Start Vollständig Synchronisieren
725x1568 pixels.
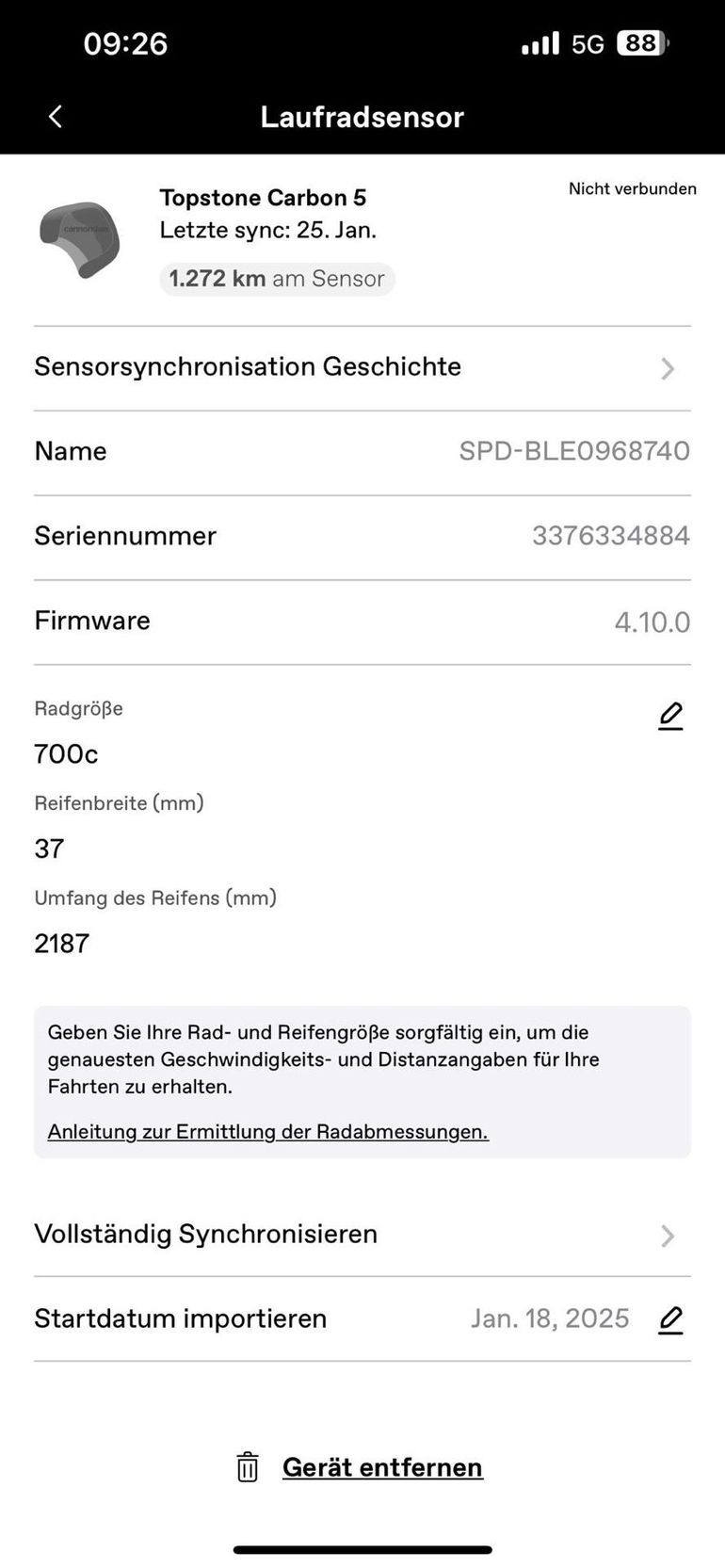click(x=362, y=1235)
